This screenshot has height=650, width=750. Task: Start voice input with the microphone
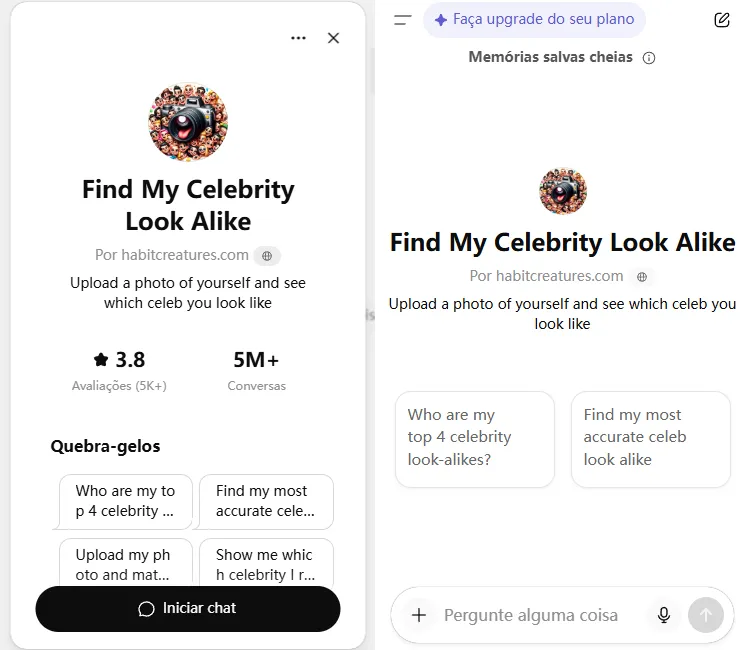(663, 615)
